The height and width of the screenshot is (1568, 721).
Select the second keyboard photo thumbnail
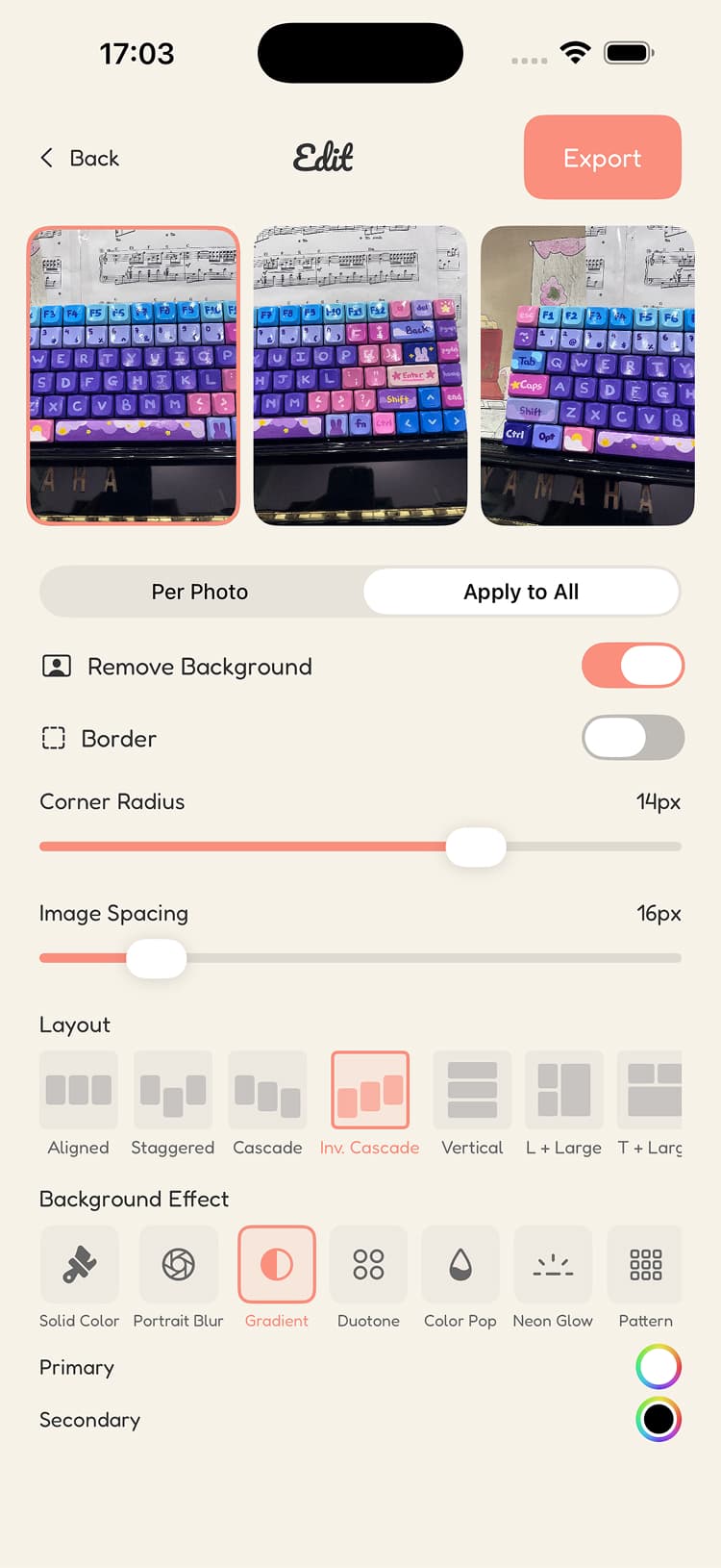tap(360, 375)
